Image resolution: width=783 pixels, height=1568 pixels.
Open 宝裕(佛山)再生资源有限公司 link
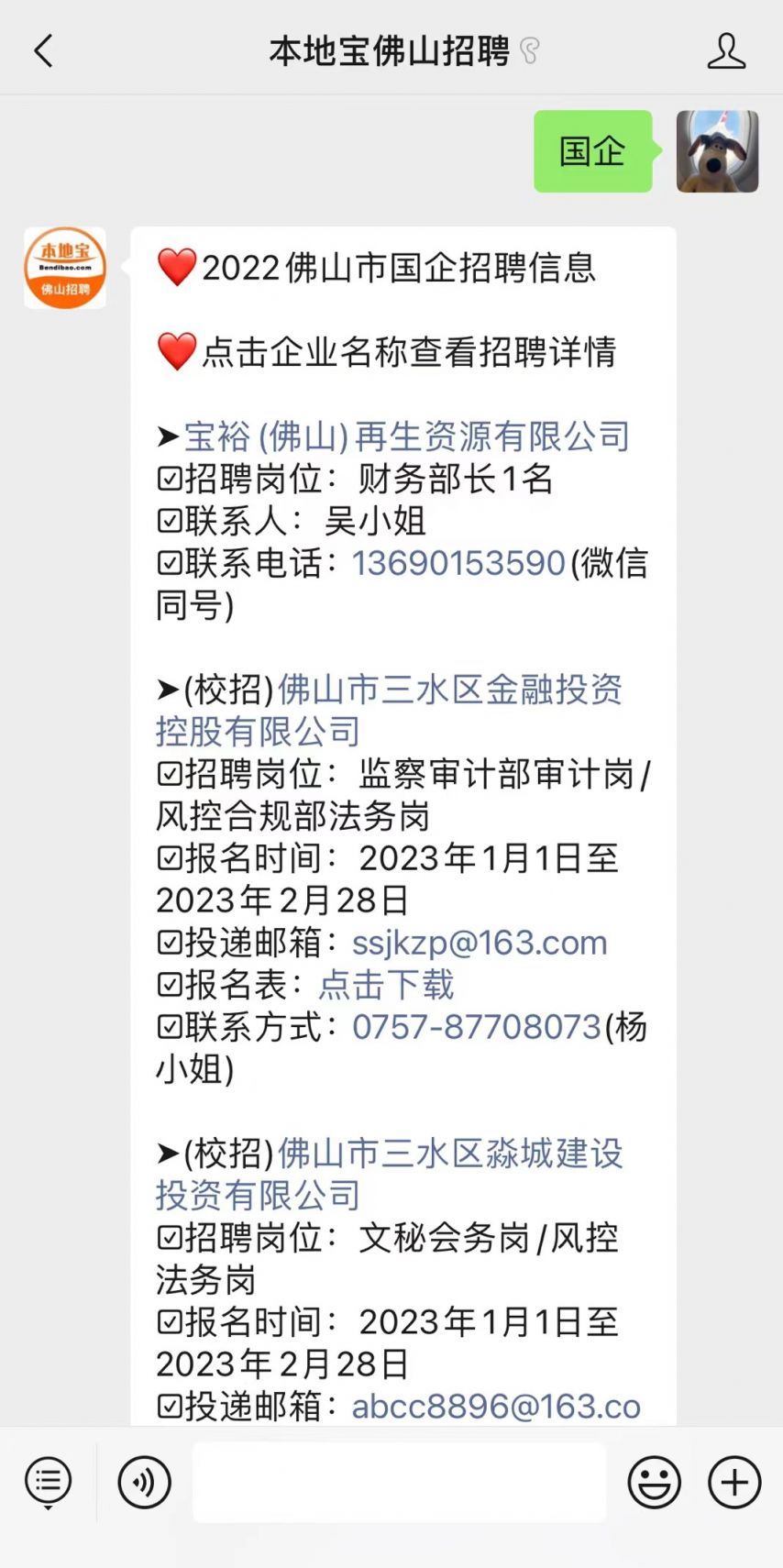(x=407, y=436)
